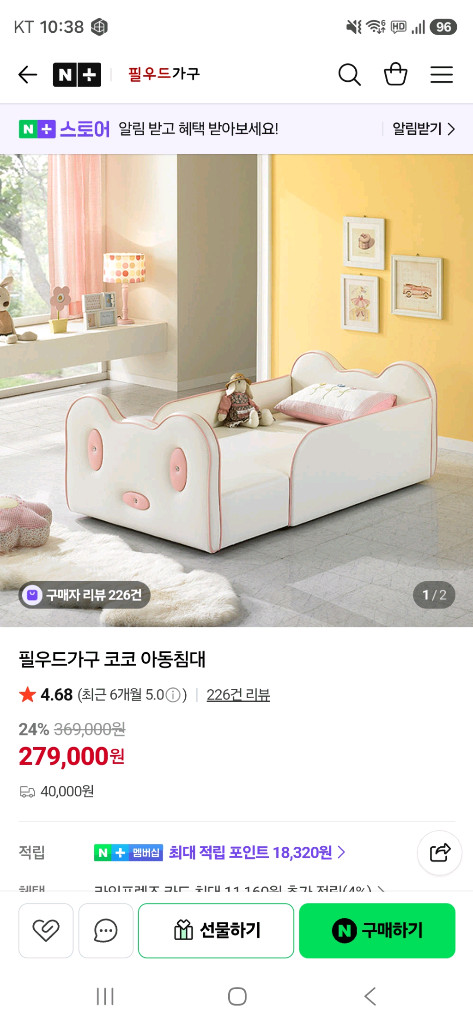Viewport: 473px width, 1024px height.
Task: Open the 필우드가구 store page
Action: coord(164,74)
